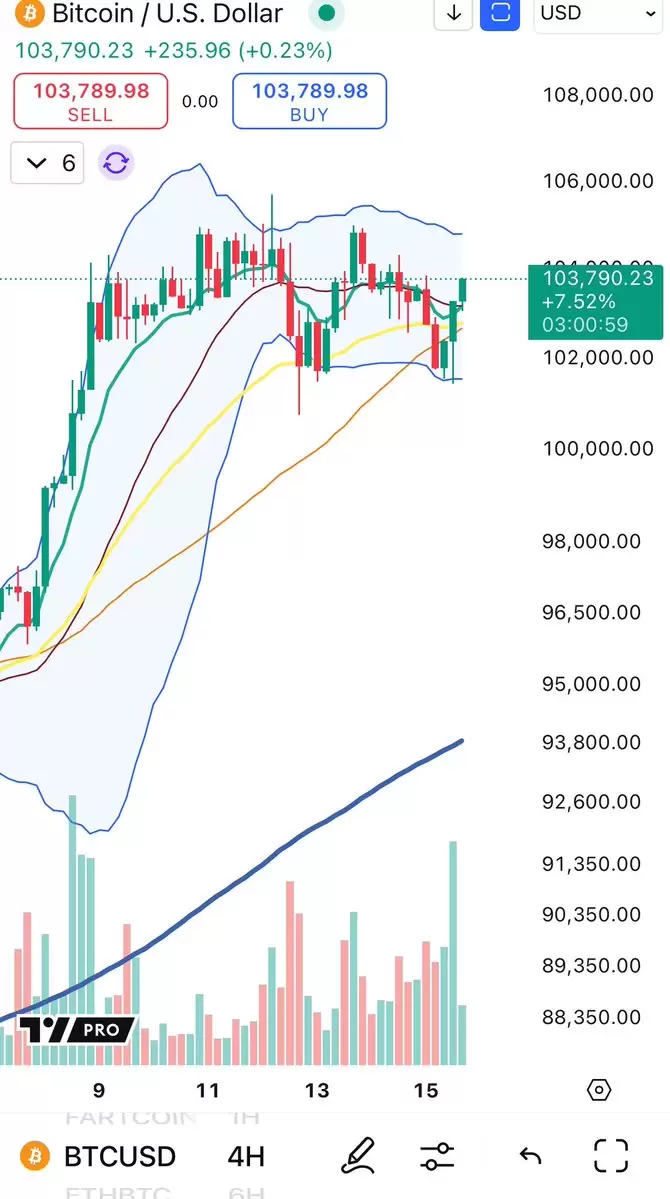
Task: Tap the blue square button at top
Action: pos(500,13)
